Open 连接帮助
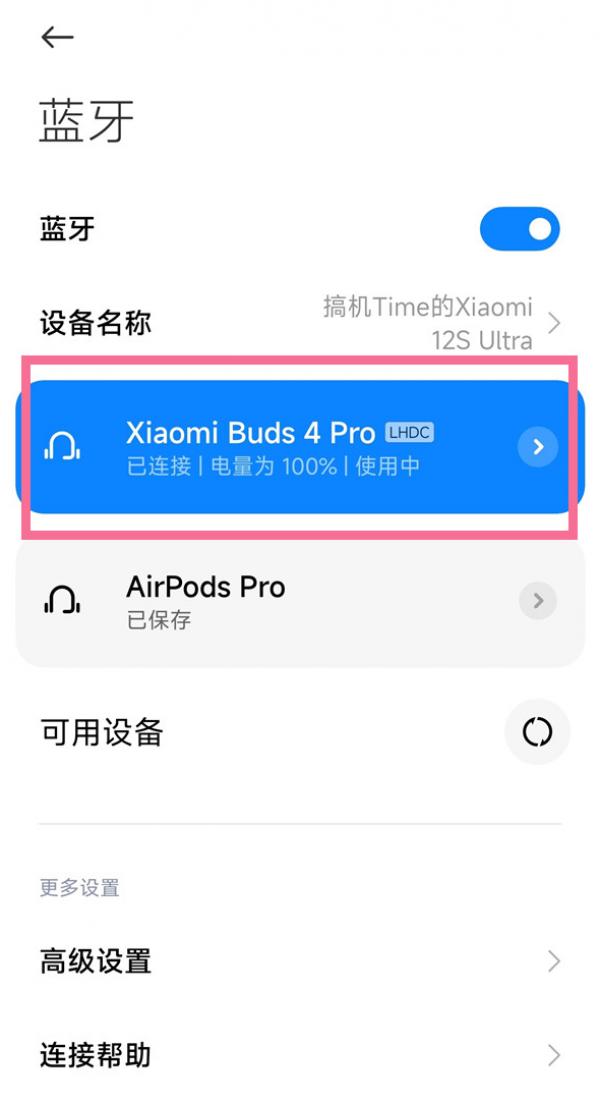This screenshot has width=600, height=1102. [x=300, y=1055]
